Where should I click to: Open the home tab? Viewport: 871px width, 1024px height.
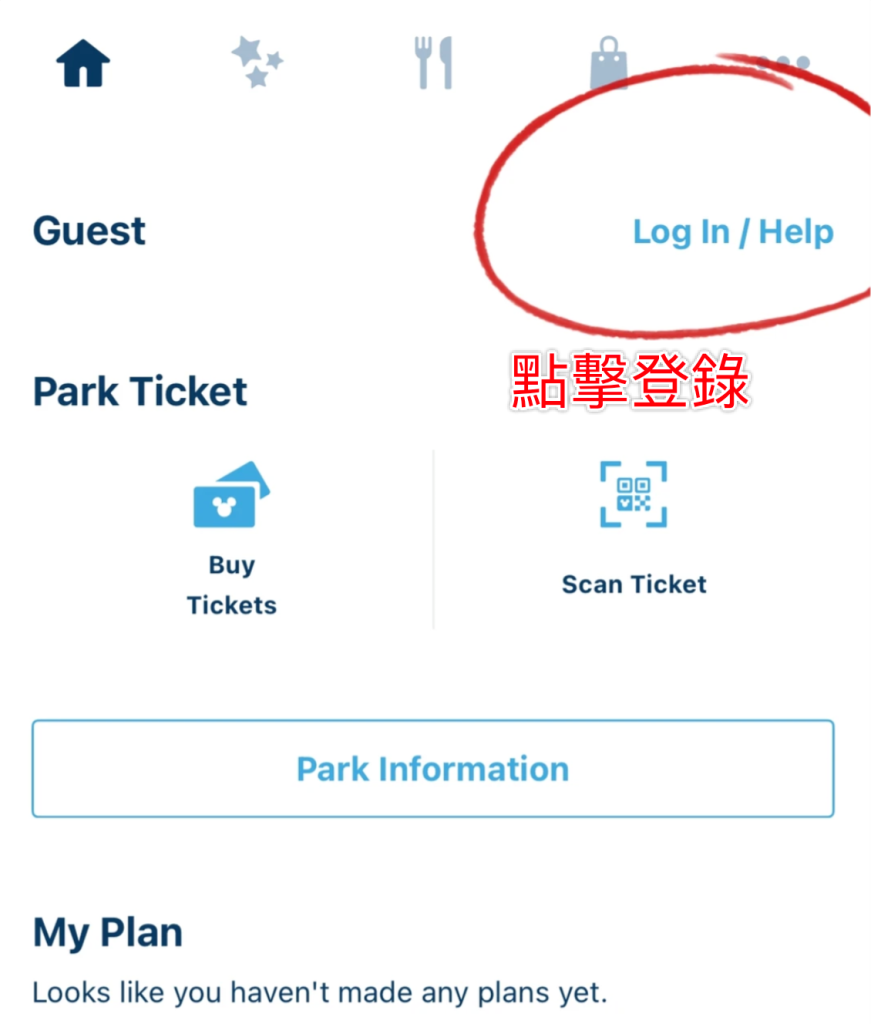tap(83, 64)
